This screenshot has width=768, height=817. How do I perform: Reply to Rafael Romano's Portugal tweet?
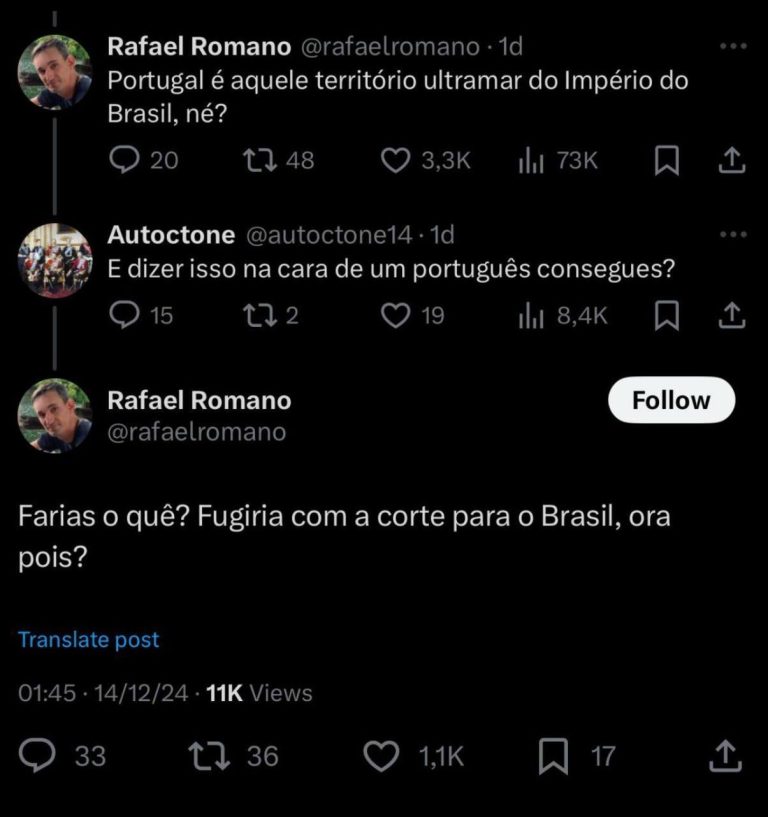tap(124, 160)
